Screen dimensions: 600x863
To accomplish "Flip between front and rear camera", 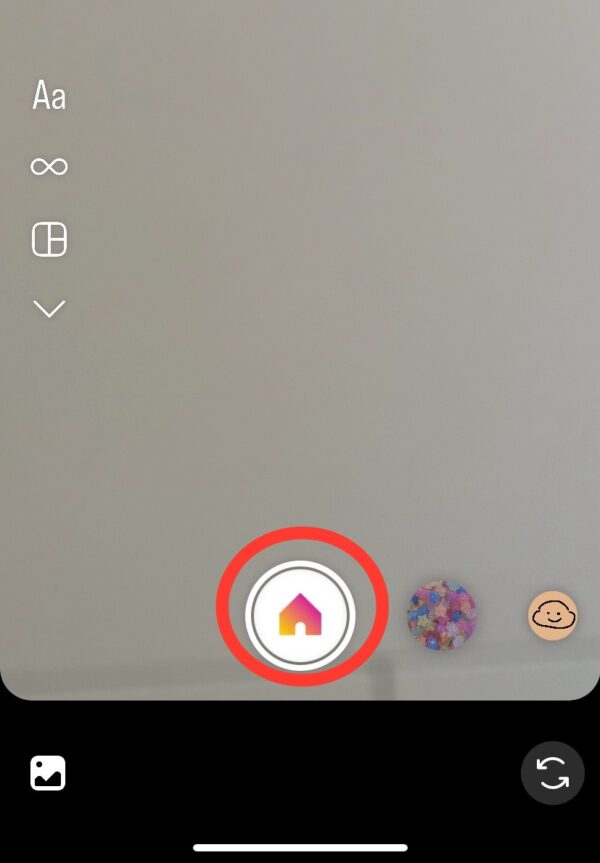I will coord(552,773).
